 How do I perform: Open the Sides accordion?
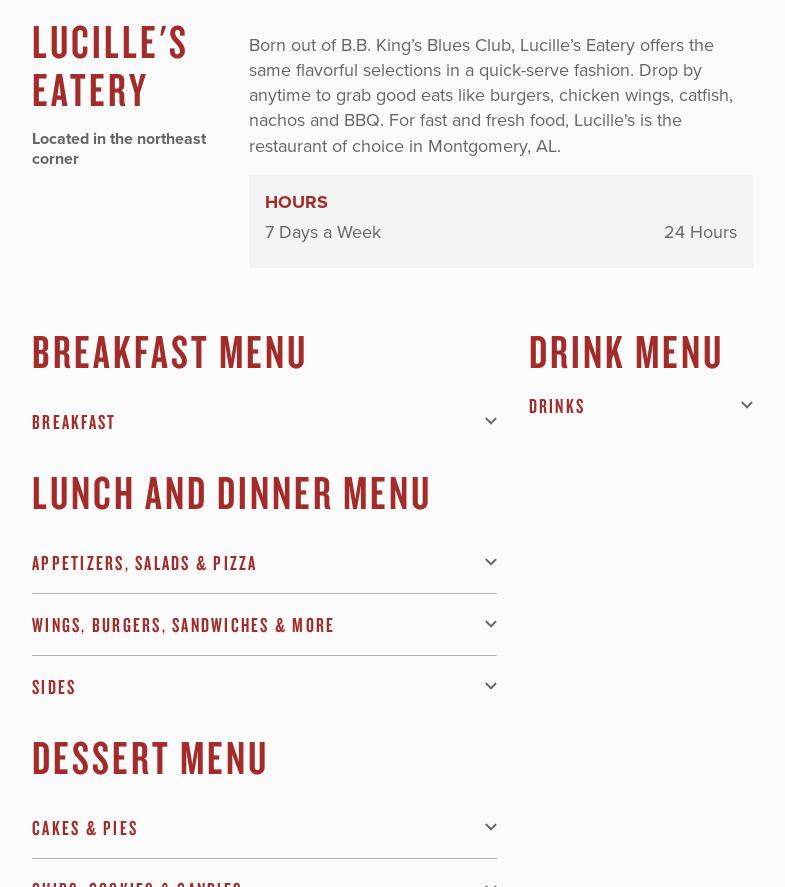pyautogui.click(x=264, y=686)
